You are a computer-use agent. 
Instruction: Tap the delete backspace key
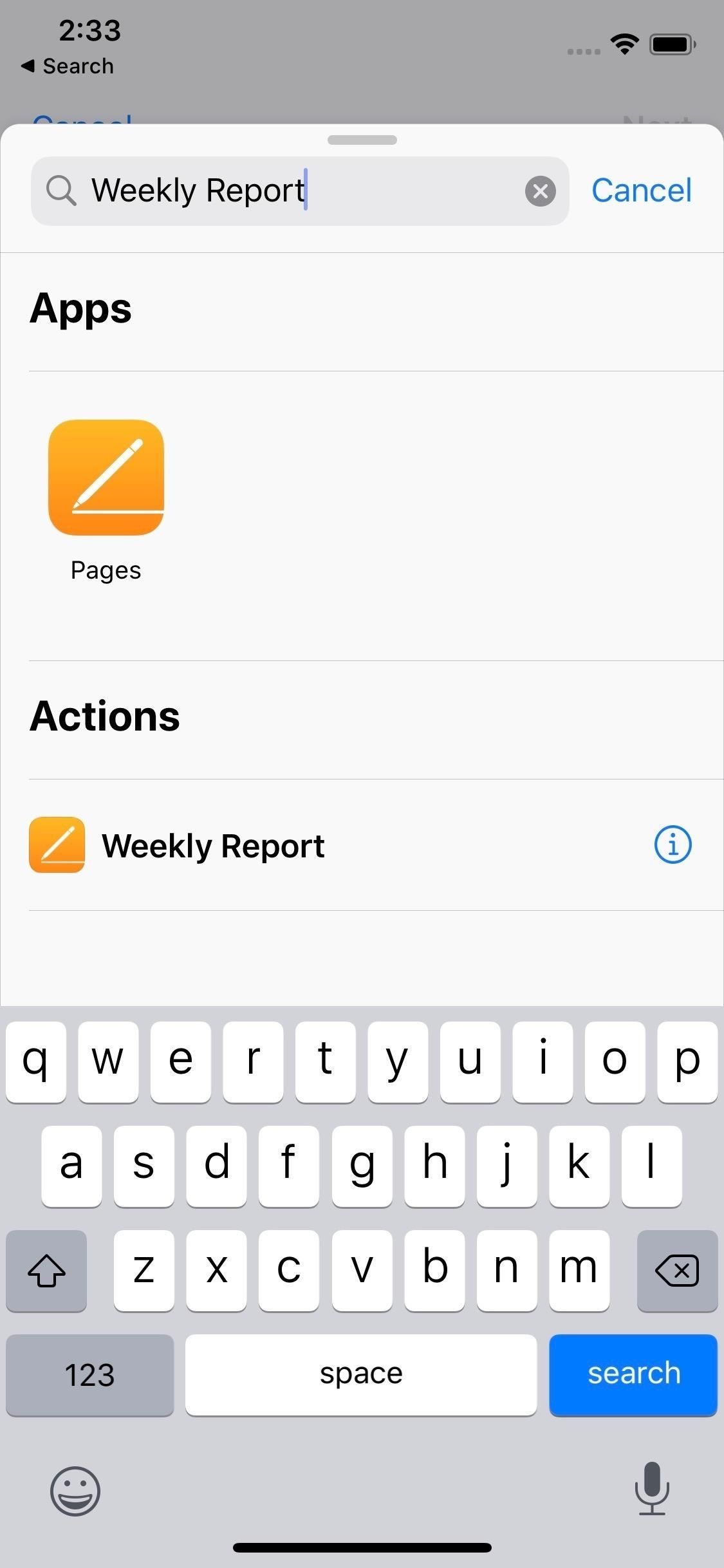[677, 1271]
